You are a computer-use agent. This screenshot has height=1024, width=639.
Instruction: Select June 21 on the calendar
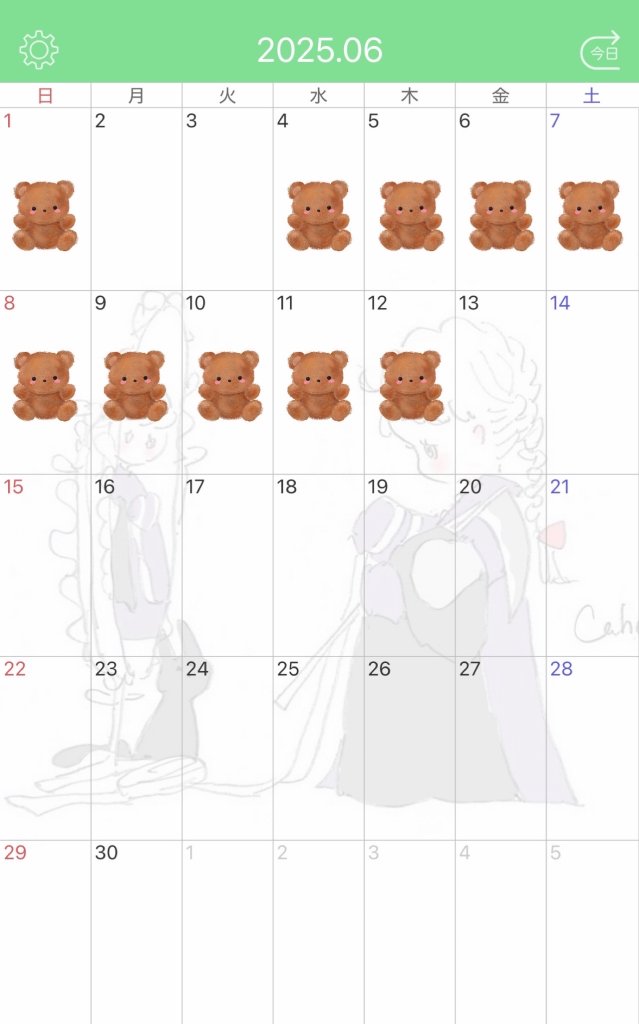(592, 565)
